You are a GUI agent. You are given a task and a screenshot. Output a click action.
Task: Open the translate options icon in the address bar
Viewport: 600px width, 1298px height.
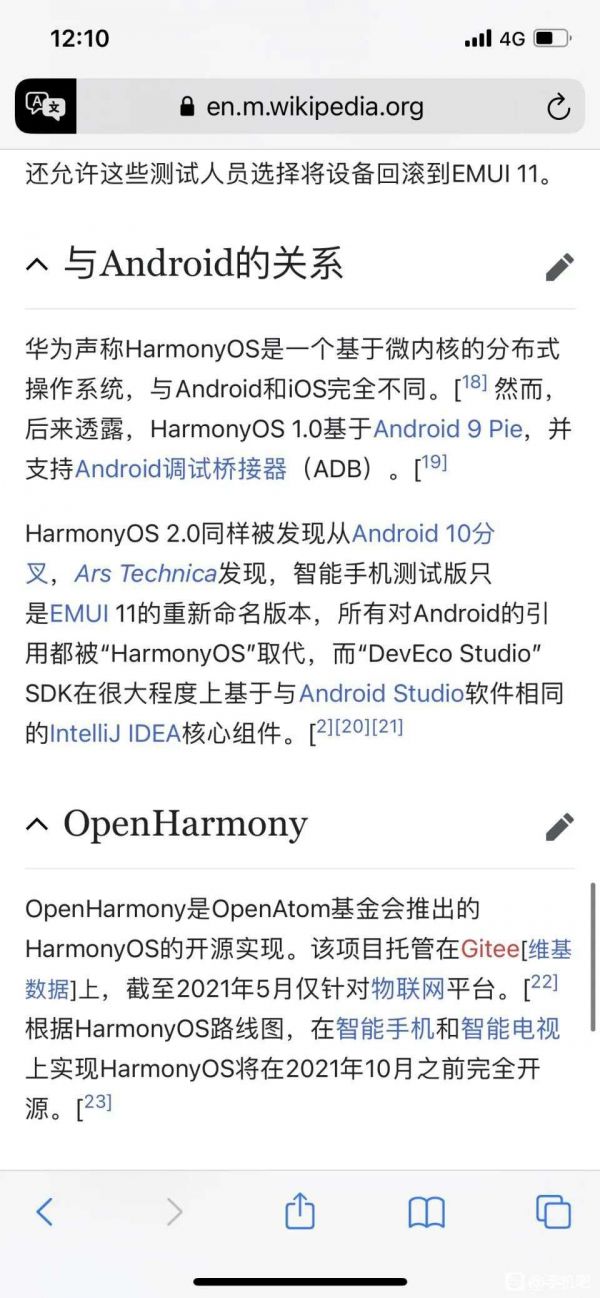[x=44, y=106]
